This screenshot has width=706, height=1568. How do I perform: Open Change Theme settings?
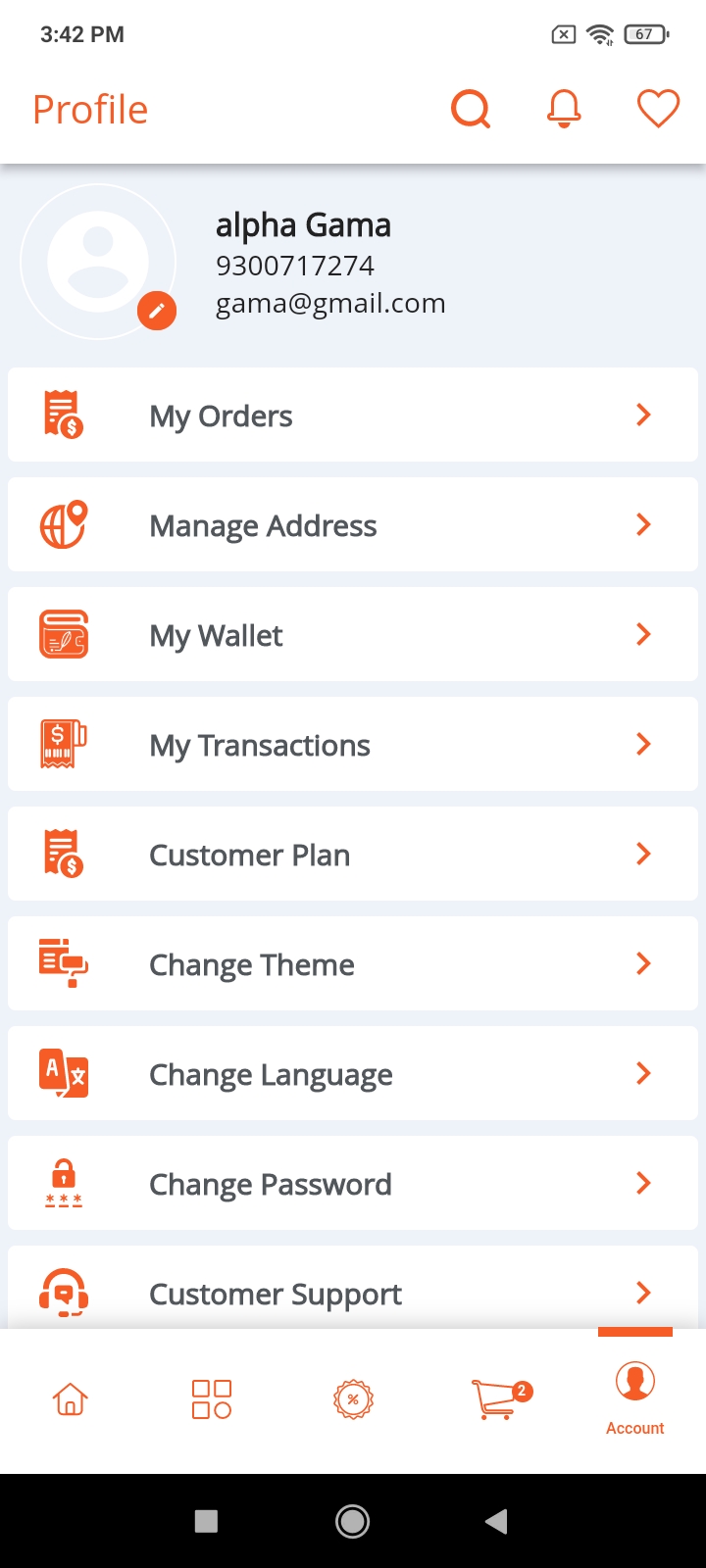pyautogui.click(x=353, y=963)
